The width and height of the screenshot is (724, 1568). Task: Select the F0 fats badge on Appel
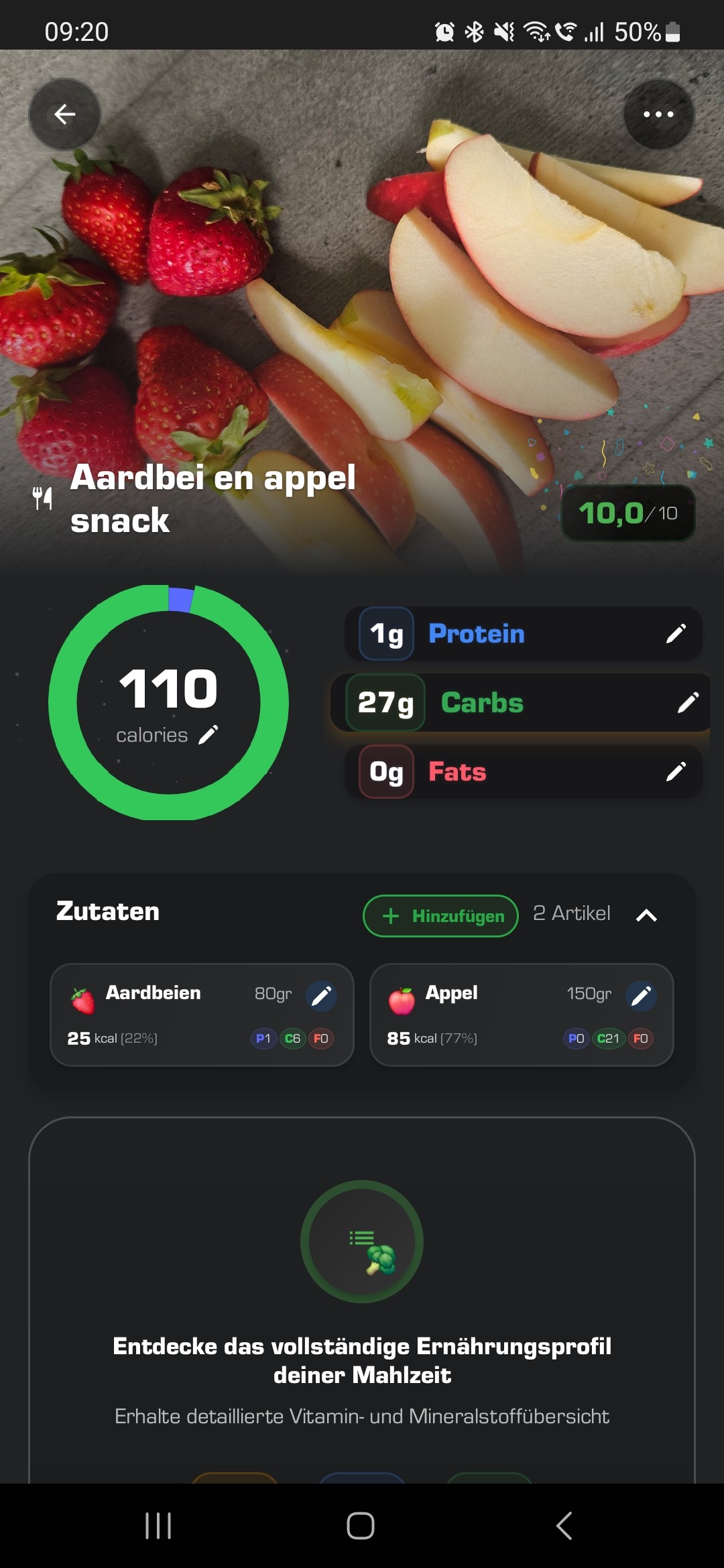641,1039
